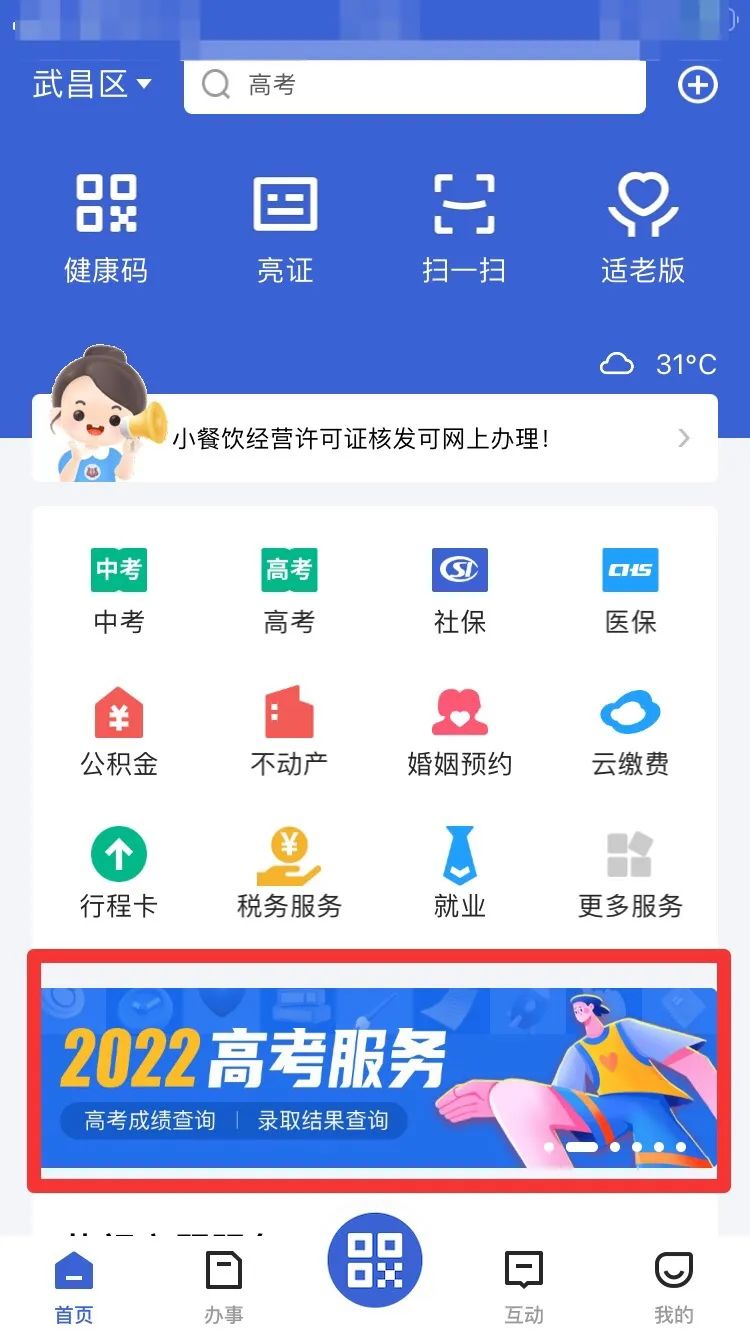This screenshot has width=750, height=1334.
Task: Open the 中考 service
Action: (119, 591)
